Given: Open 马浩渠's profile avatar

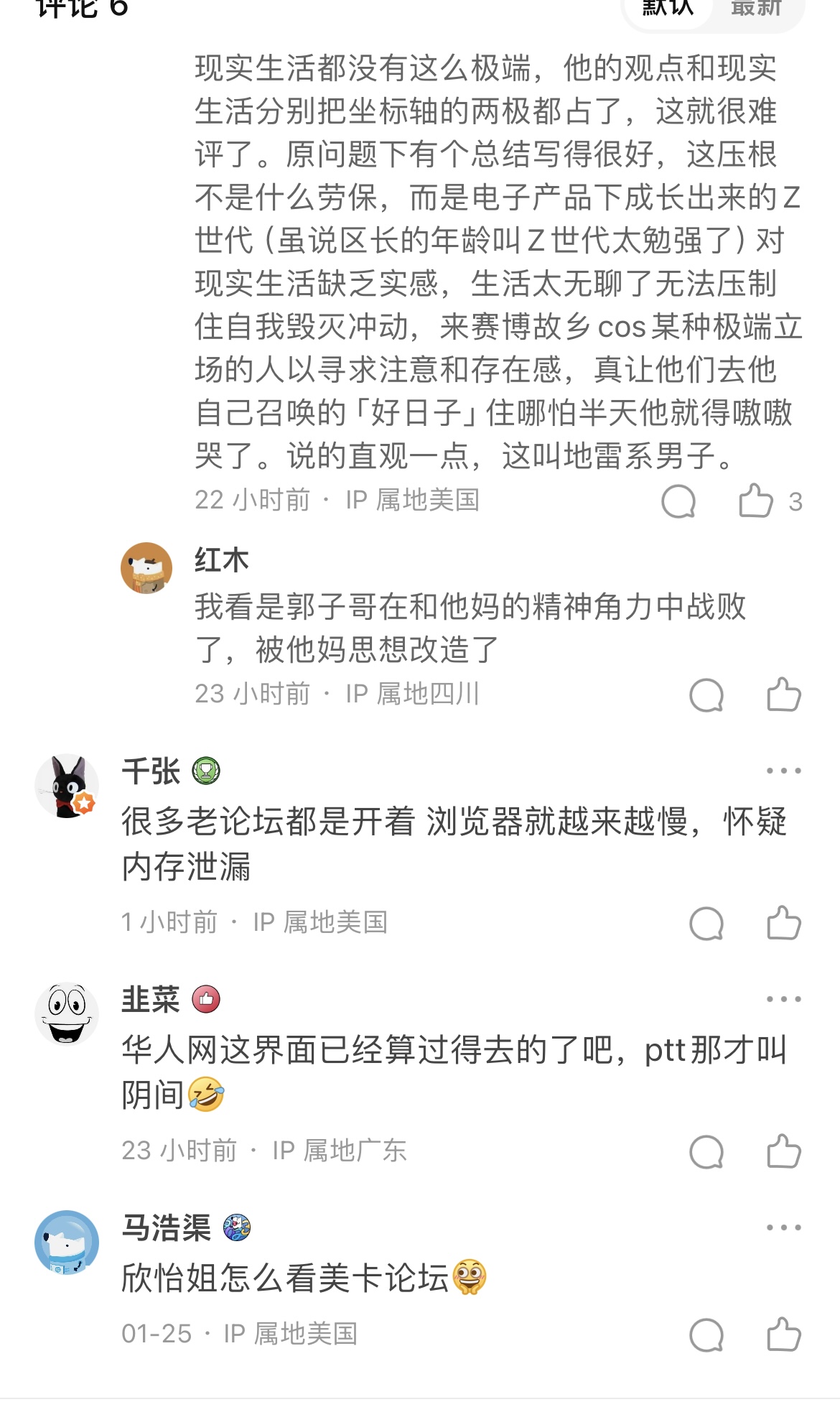Looking at the screenshot, I should (67, 1243).
